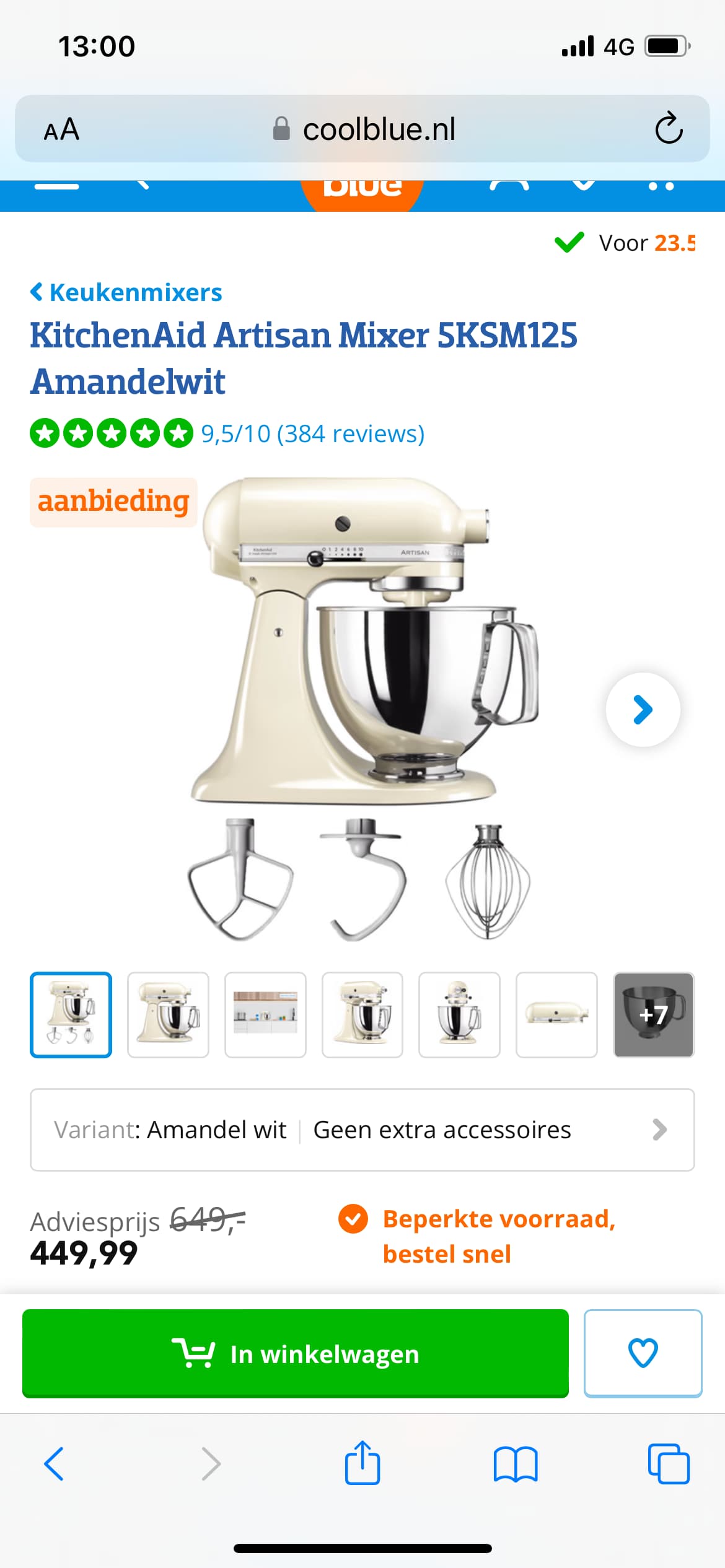725x1568 pixels.
Task: Open variant and accessories selector
Action: [x=362, y=1130]
